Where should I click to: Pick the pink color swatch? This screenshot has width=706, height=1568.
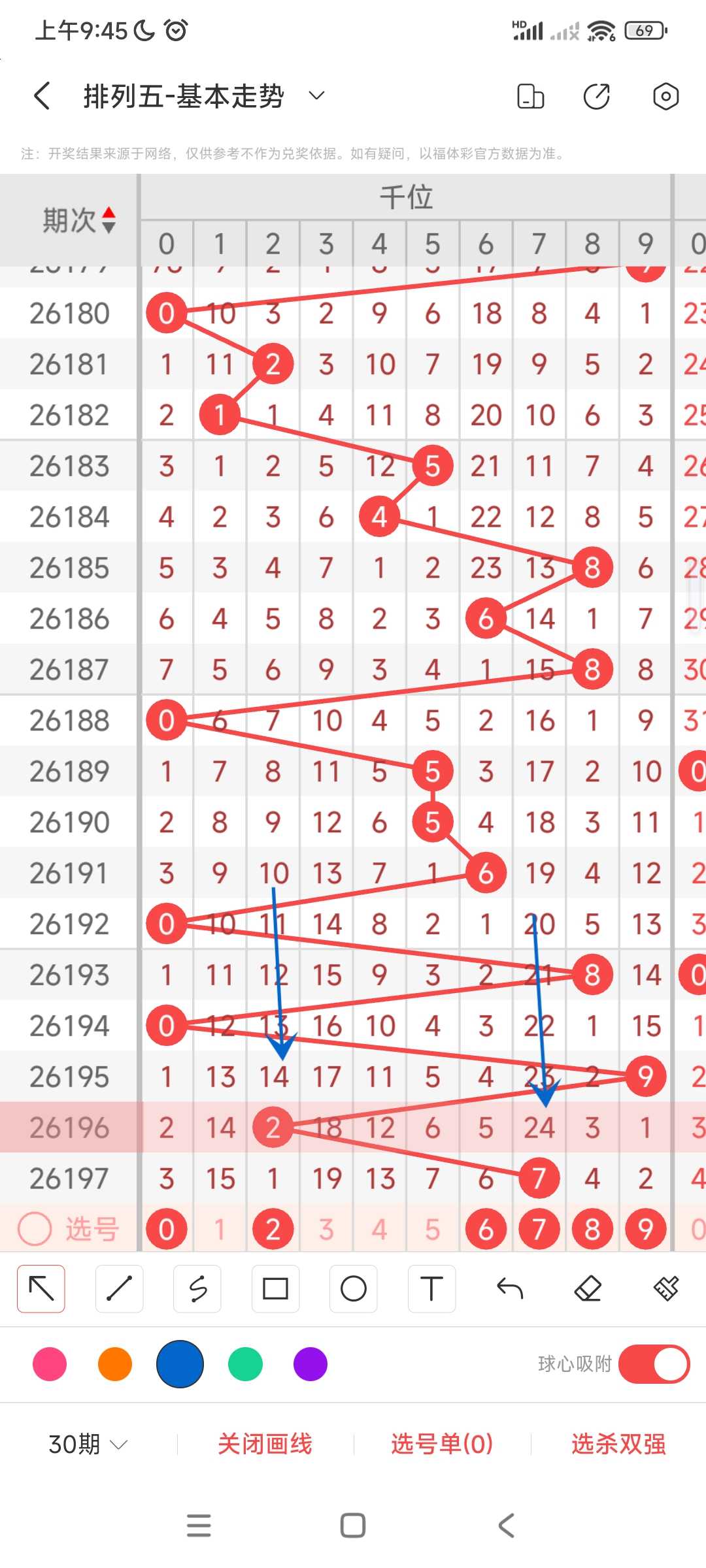pyautogui.click(x=50, y=1364)
